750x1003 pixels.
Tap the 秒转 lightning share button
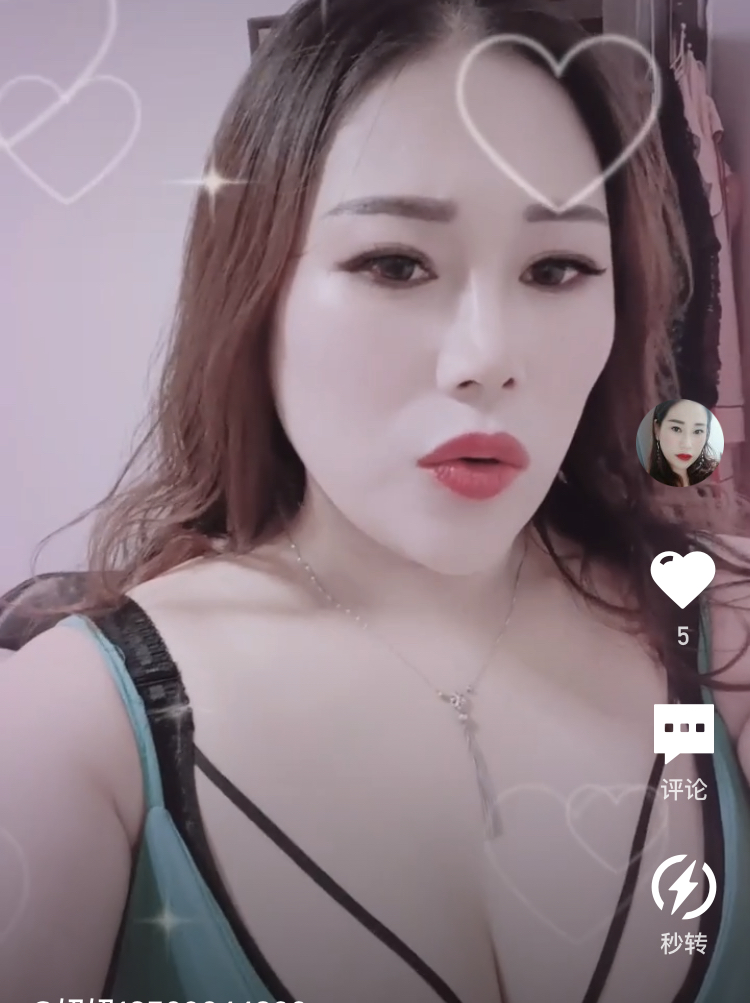coord(684,887)
